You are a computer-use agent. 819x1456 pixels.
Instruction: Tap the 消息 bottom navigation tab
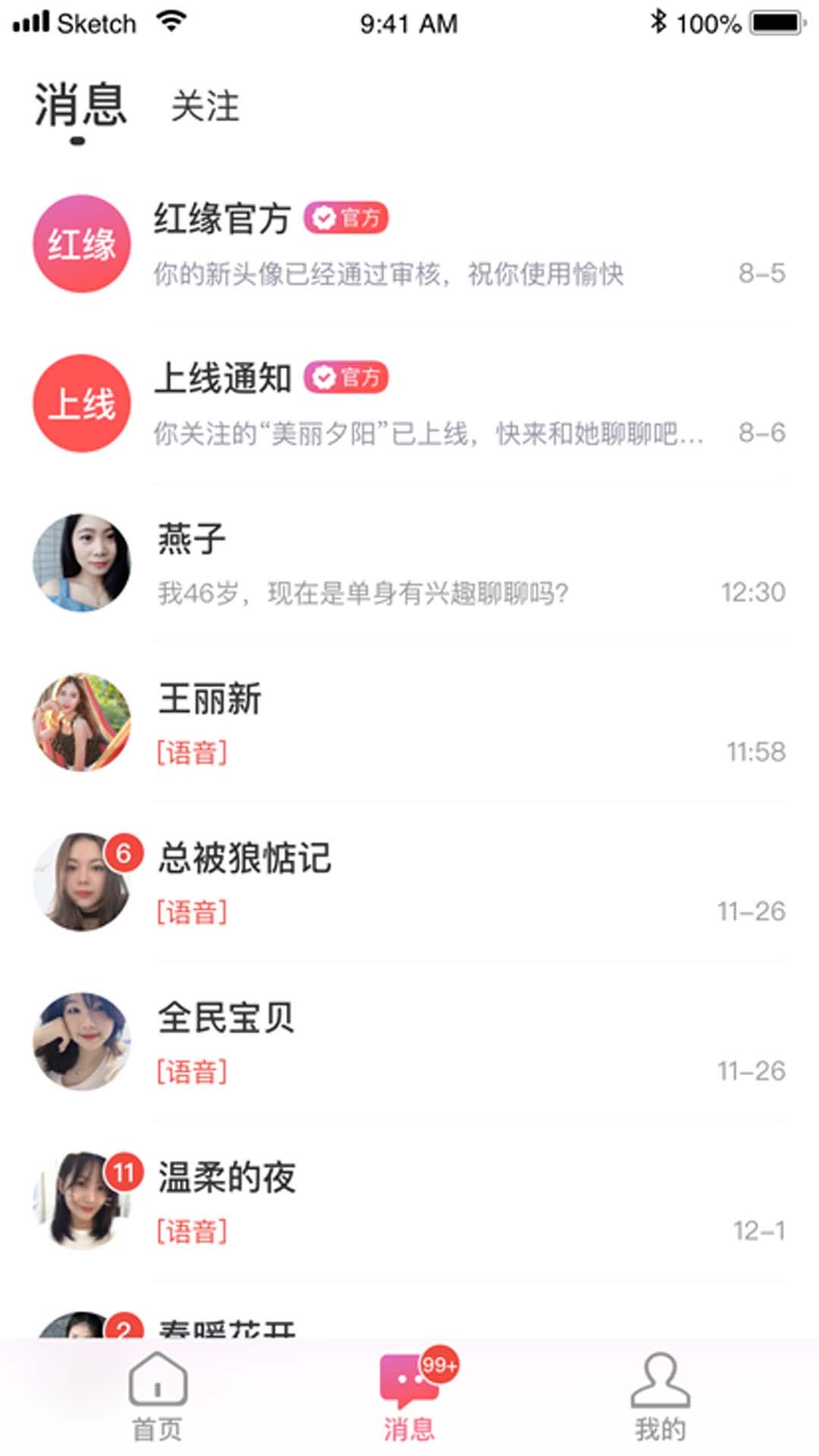409,1395
